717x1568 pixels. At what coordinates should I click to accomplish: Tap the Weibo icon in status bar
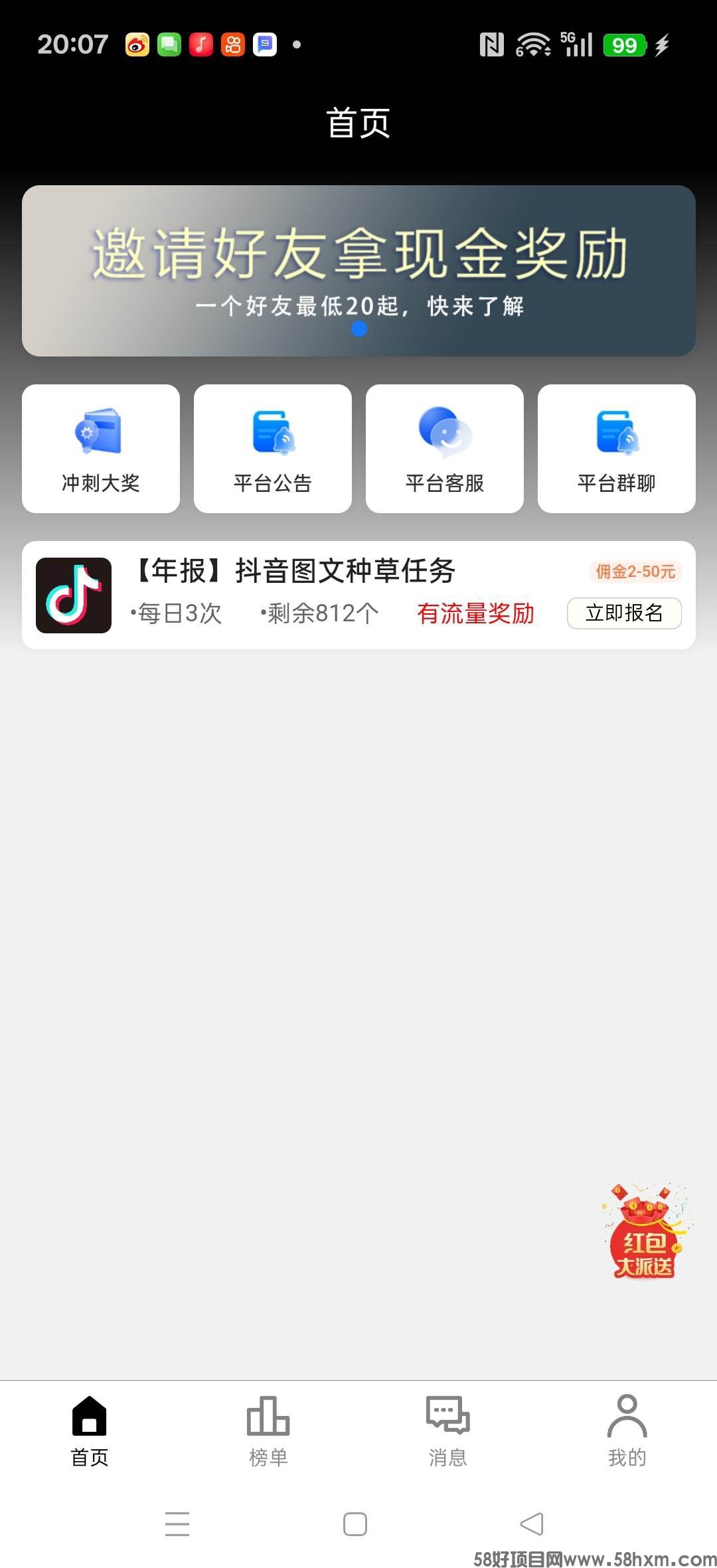click(x=137, y=44)
